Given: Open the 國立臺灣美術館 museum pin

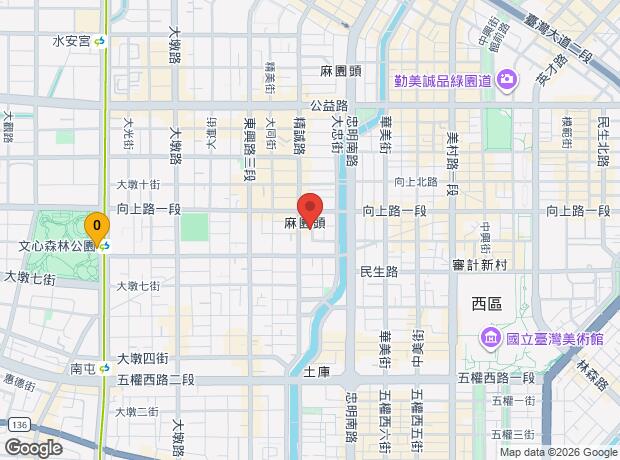Looking at the screenshot, I should click(x=490, y=338).
